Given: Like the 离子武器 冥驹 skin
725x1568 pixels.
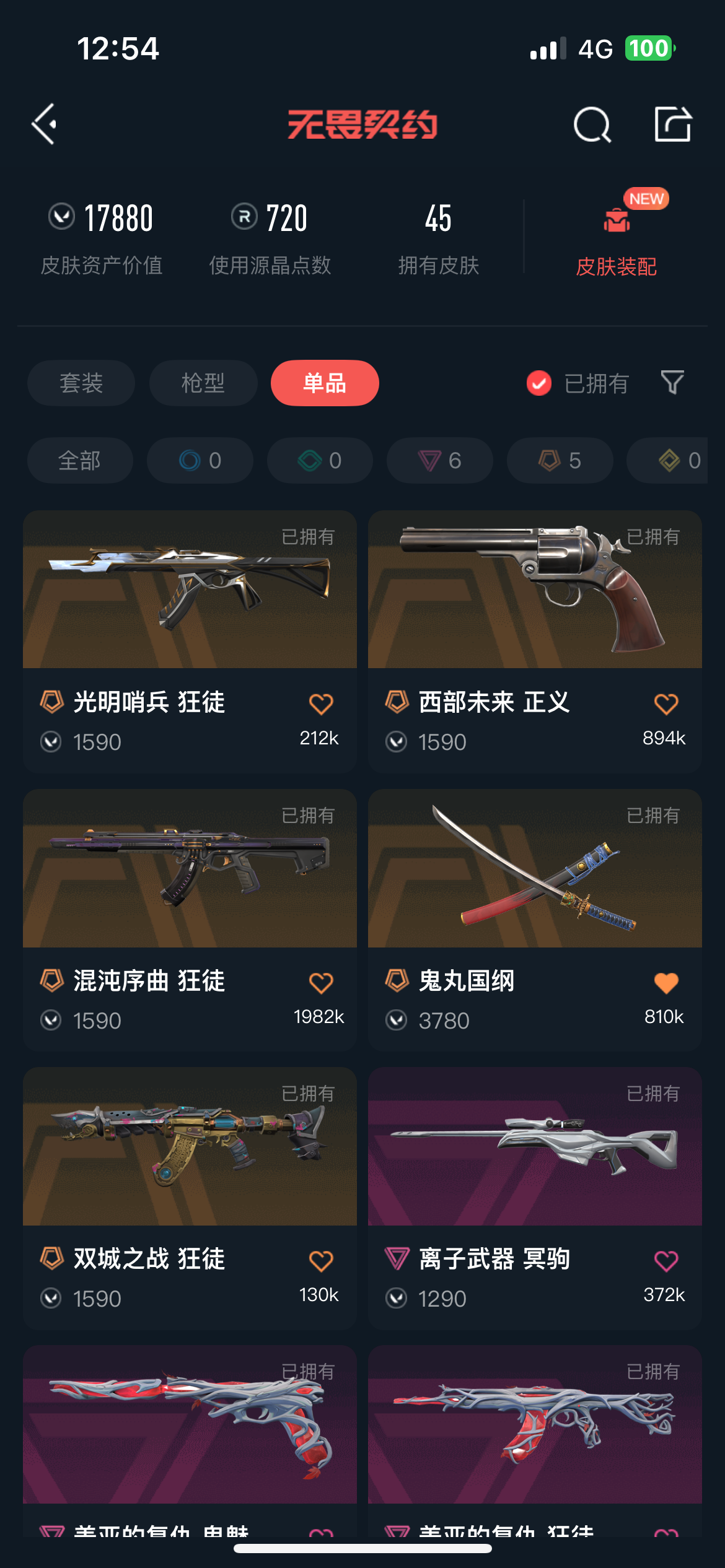Looking at the screenshot, I should pos(666,1261).
